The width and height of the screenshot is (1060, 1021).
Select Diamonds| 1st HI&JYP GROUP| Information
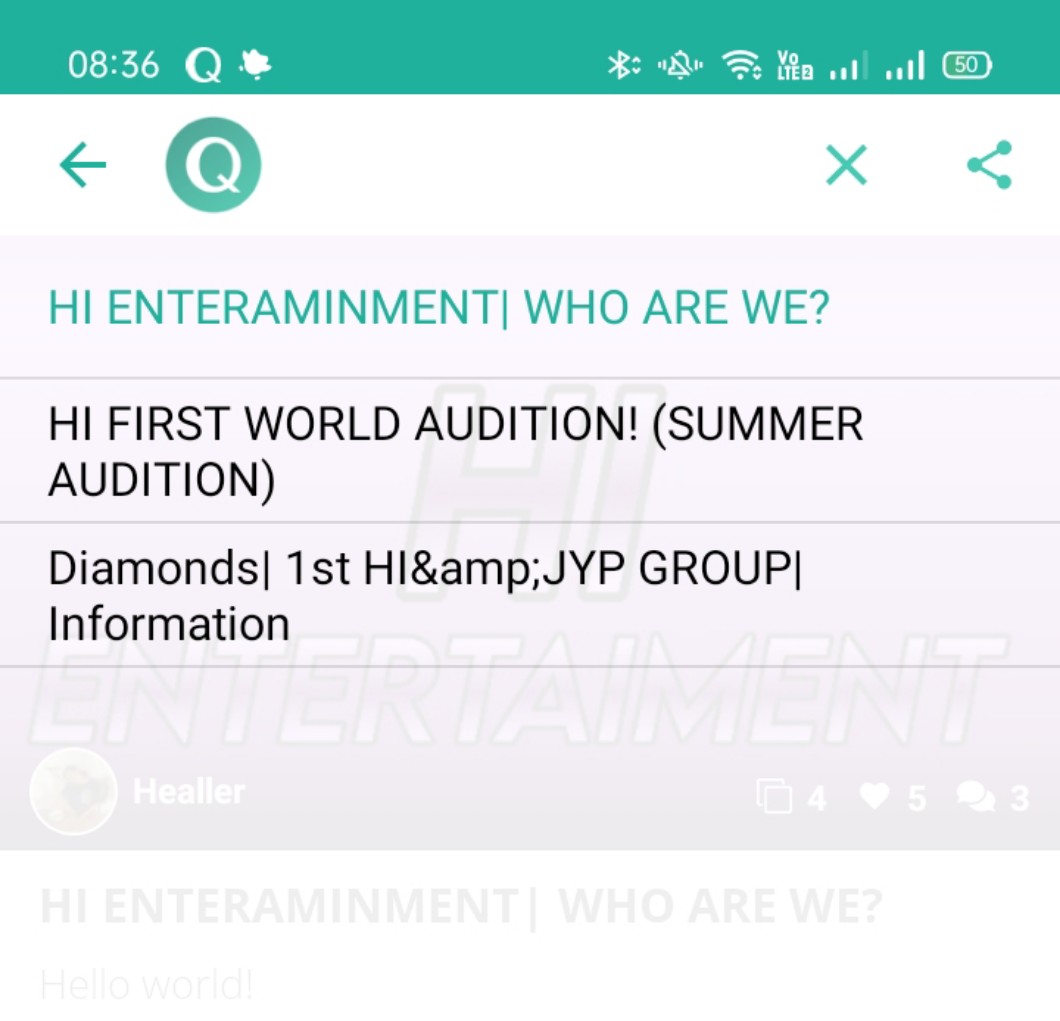pyautogui.click(x=425, y=595)
